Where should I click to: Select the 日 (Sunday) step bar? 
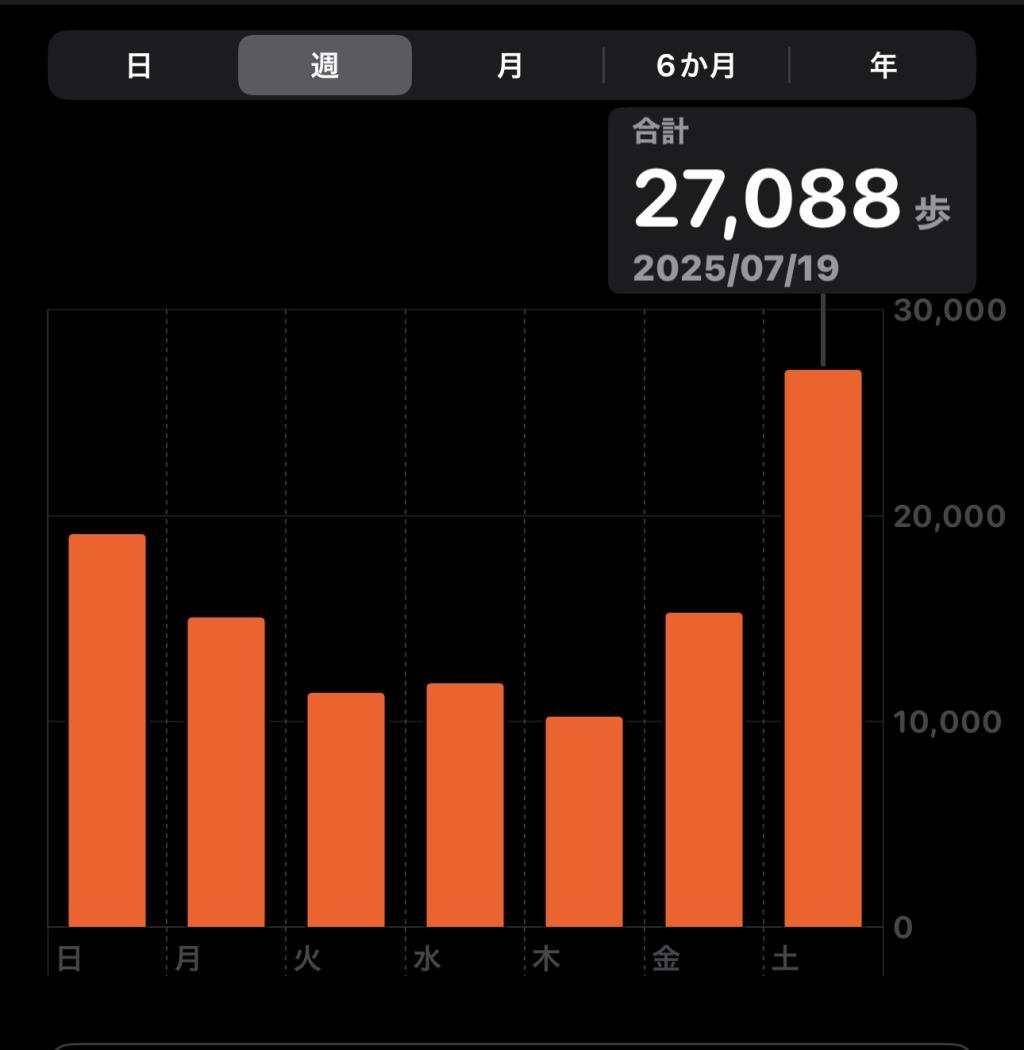107,731
